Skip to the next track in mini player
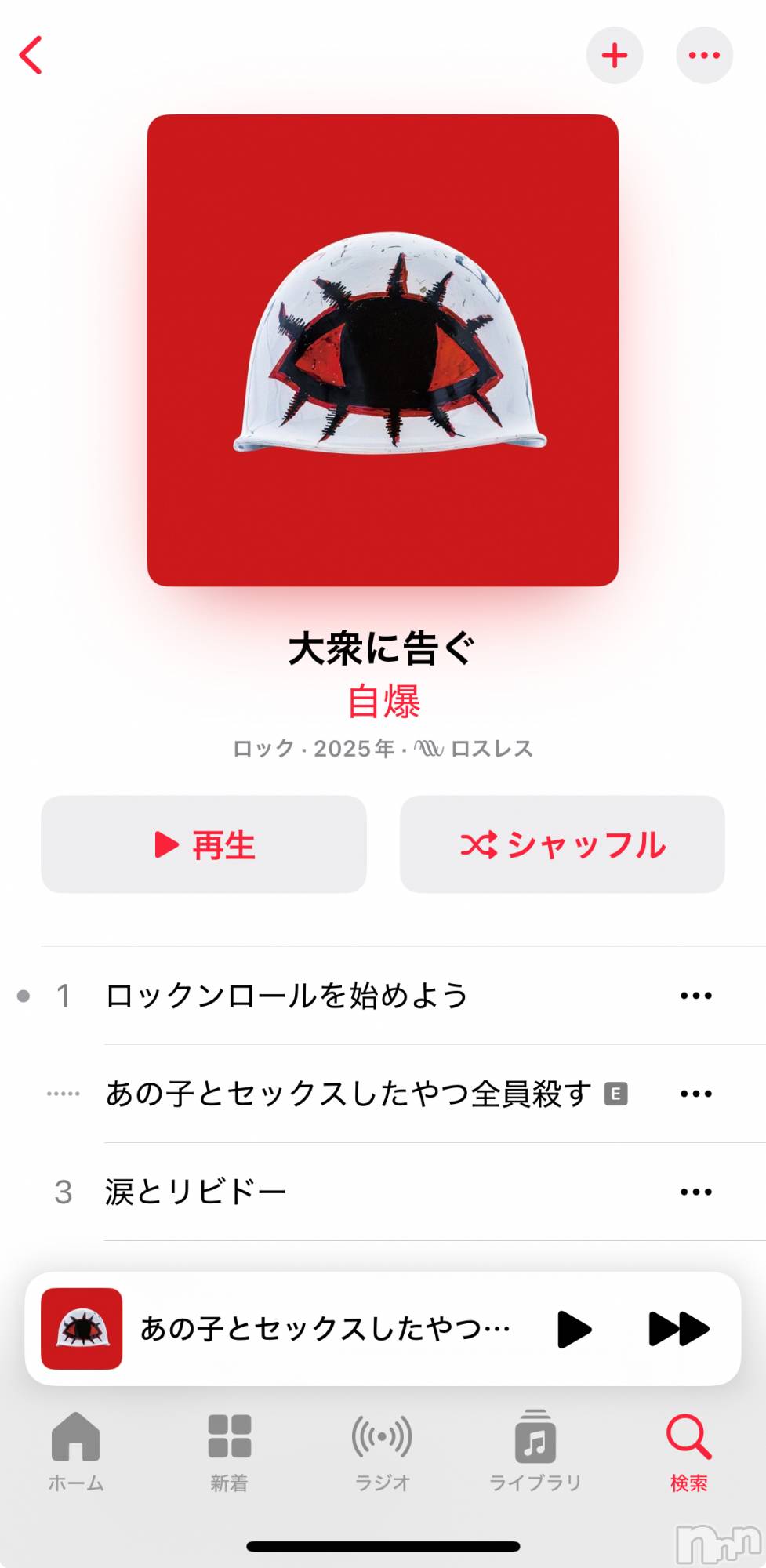This screenshot has height=1568, width=766. pos(678,1329)
